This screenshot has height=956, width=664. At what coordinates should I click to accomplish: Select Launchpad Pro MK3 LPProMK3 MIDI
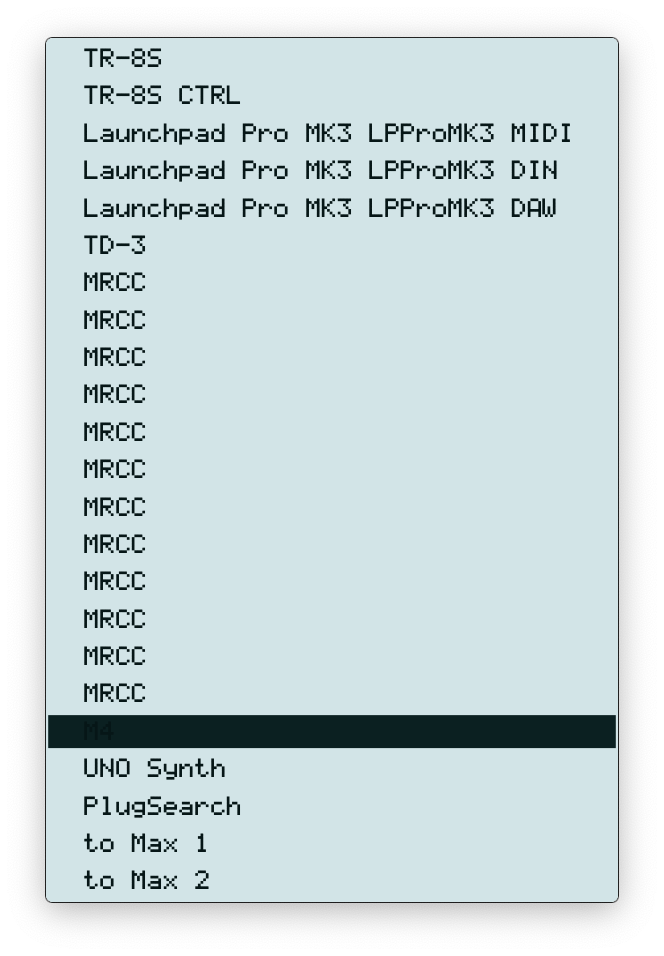[327, 133]
